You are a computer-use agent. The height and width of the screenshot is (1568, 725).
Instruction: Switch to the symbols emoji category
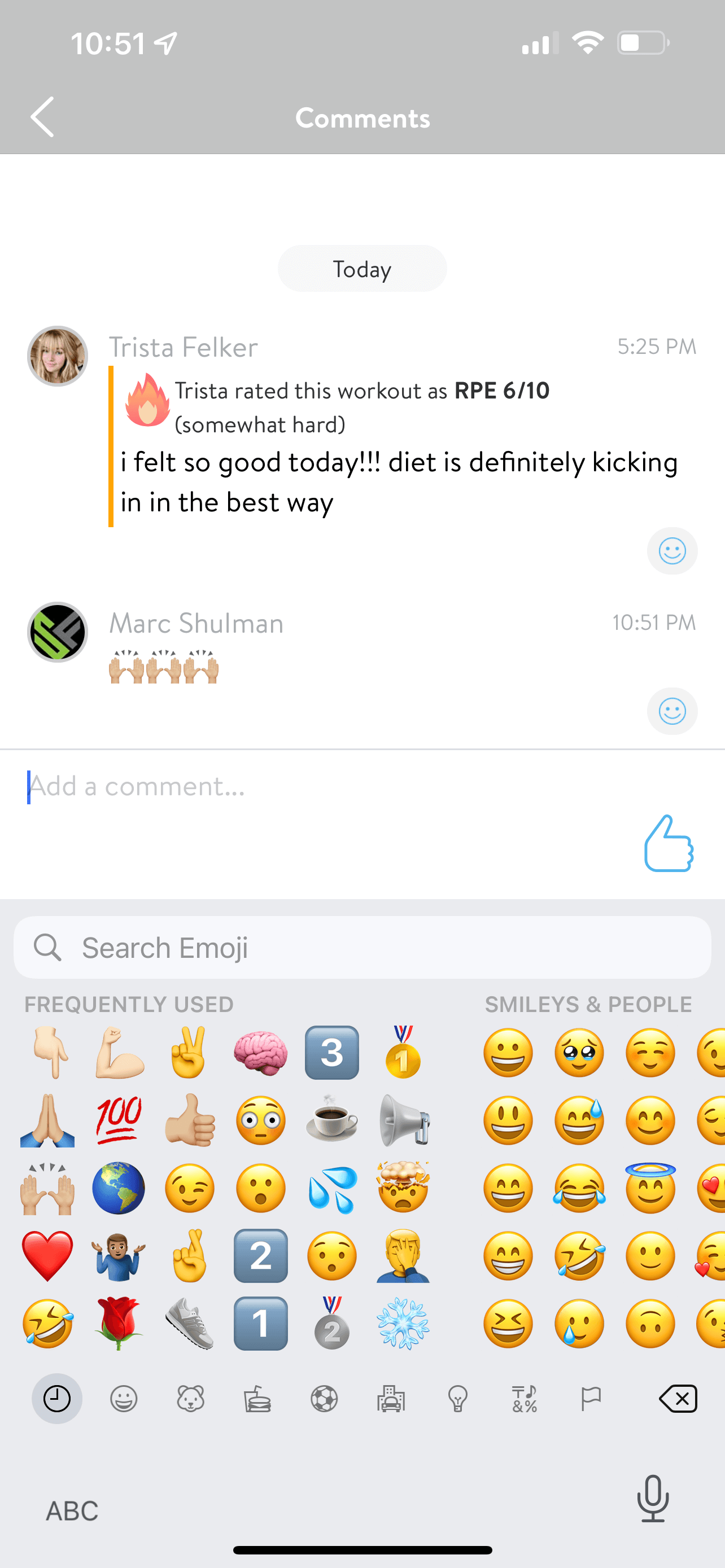[x=524, y=1398]
